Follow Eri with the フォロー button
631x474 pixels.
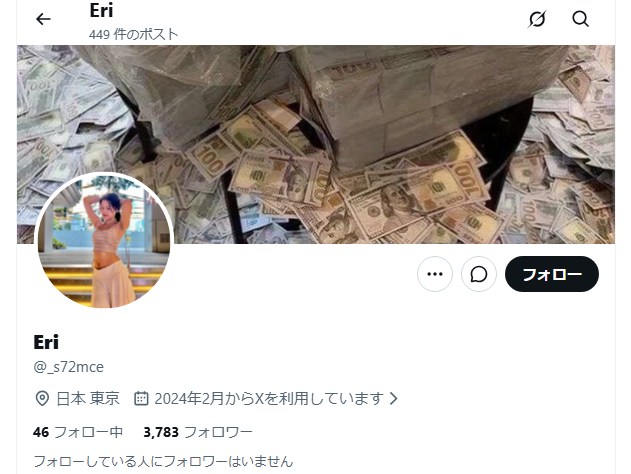tap(552, 274)
